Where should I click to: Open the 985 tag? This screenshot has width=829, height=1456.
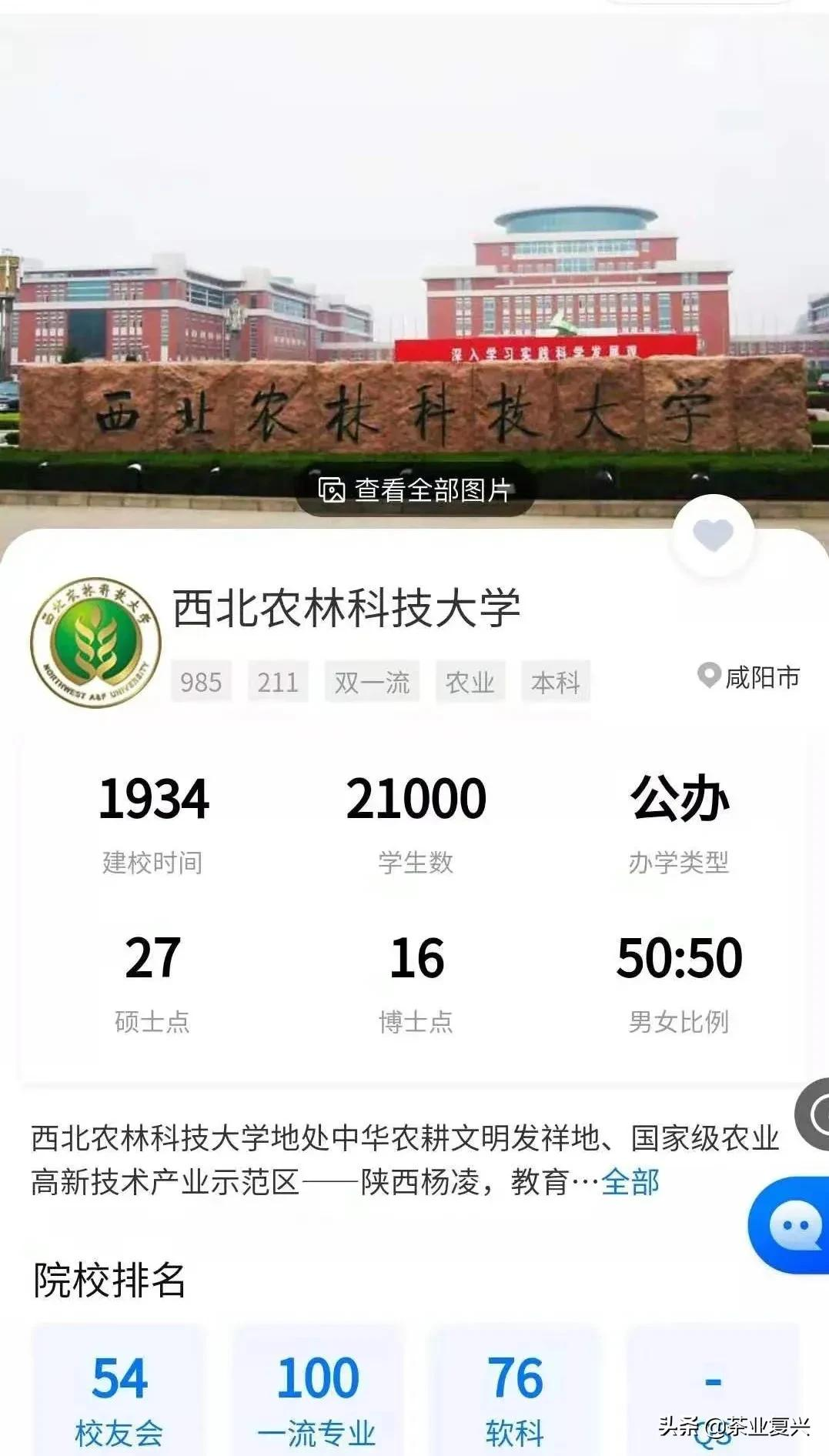tap(202, 681)
